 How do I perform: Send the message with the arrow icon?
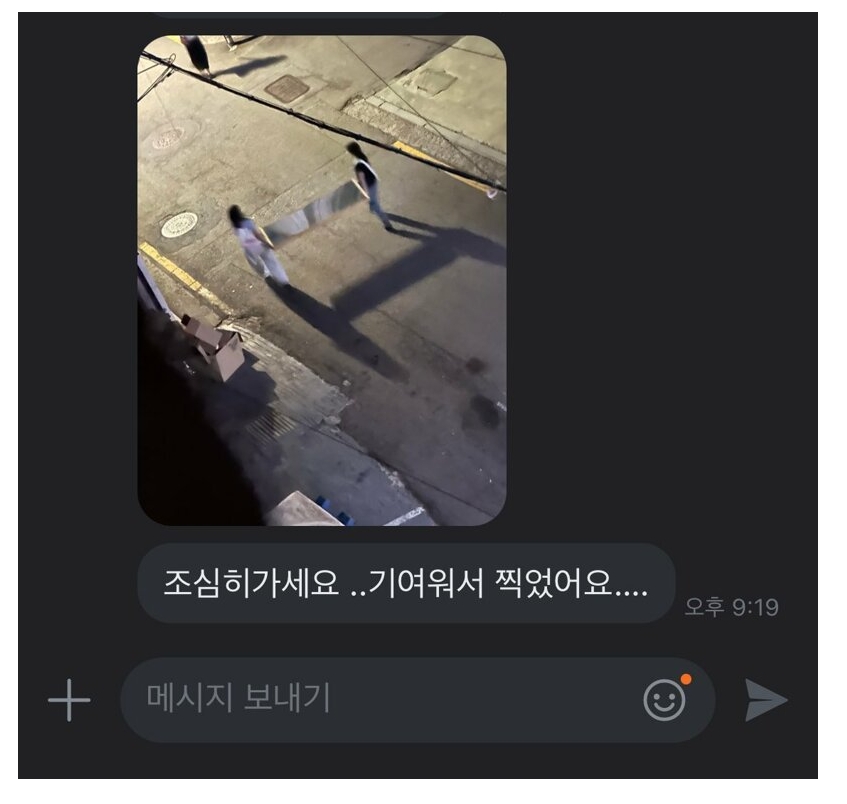click(x=766, y=700)
